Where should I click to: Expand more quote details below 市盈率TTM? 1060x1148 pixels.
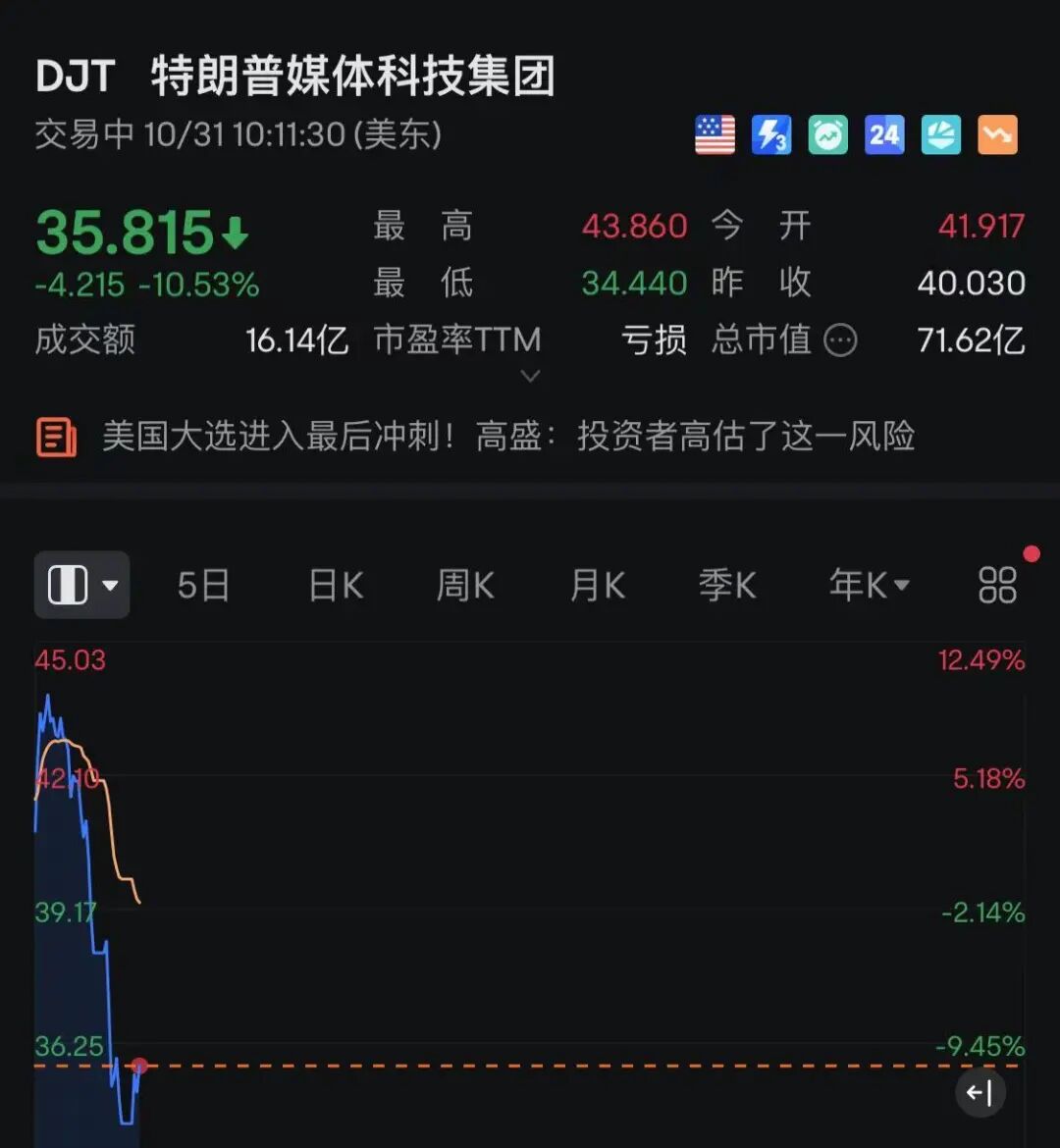click(x=530, y=376)
